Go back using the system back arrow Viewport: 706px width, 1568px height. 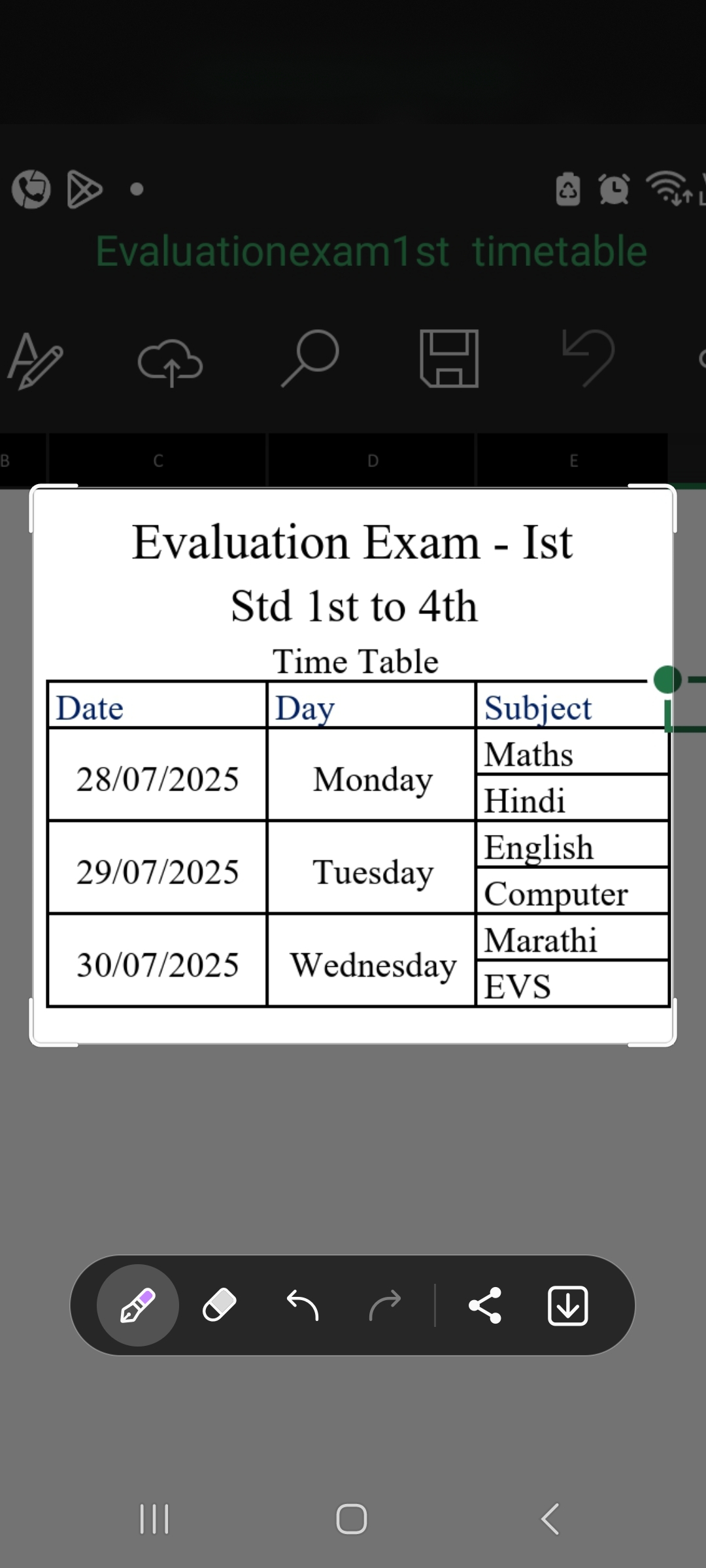point(550,1518)
